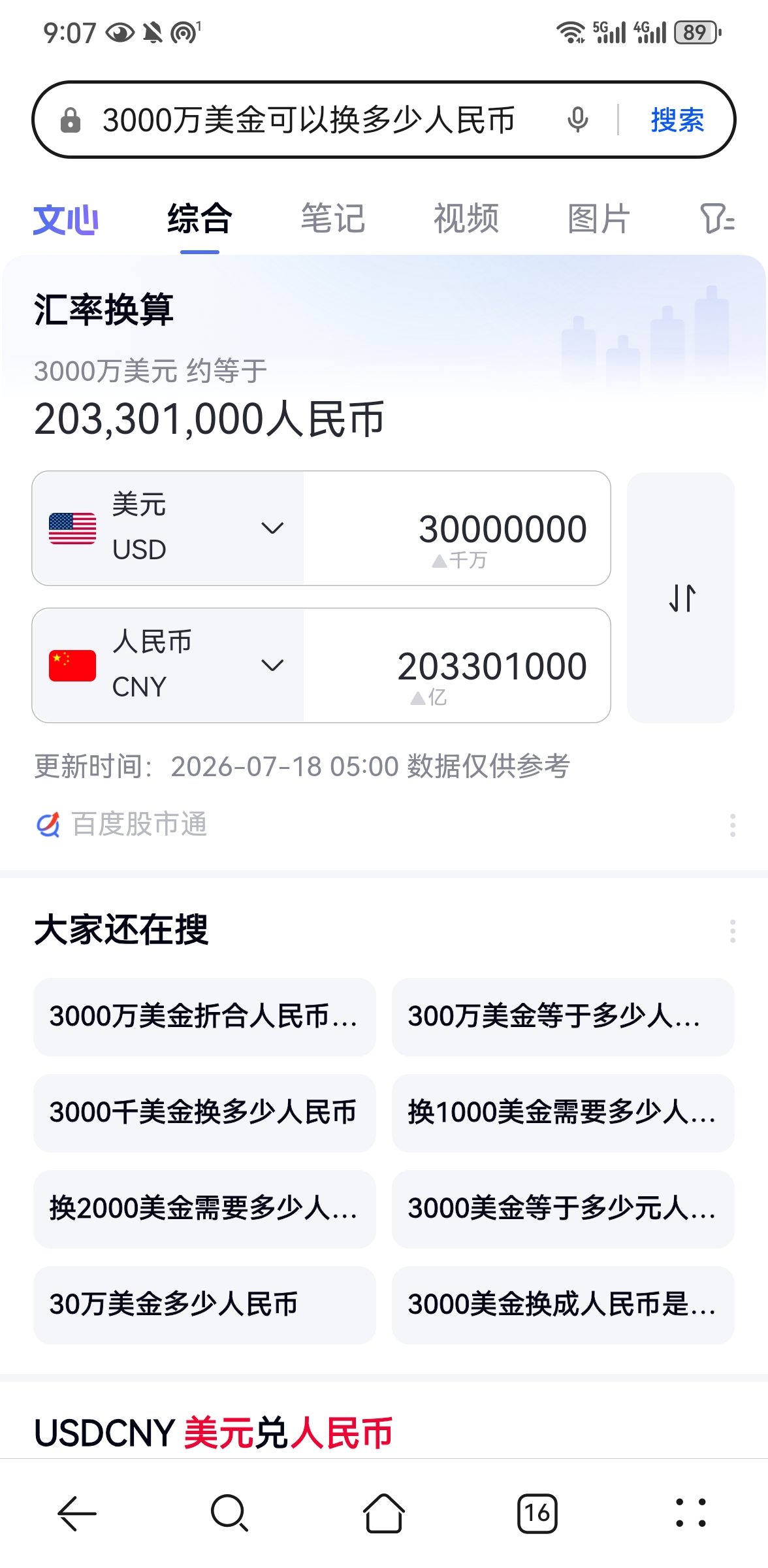Go back with the bottom arrow
The height and width of the screenshot is (1568, 768).
click(77, 1513)
